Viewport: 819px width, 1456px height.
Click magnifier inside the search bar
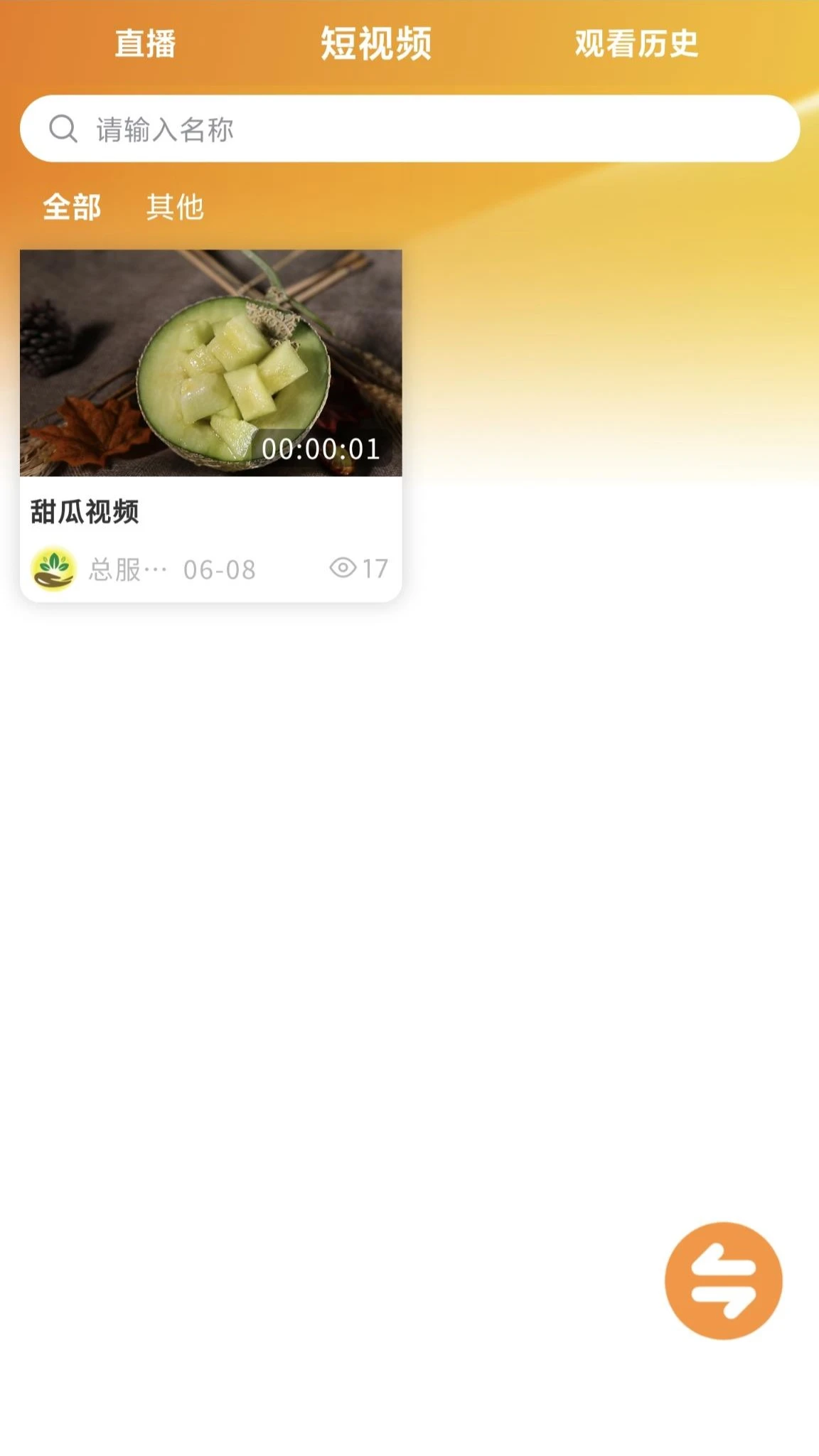click(x=63, y=129)
